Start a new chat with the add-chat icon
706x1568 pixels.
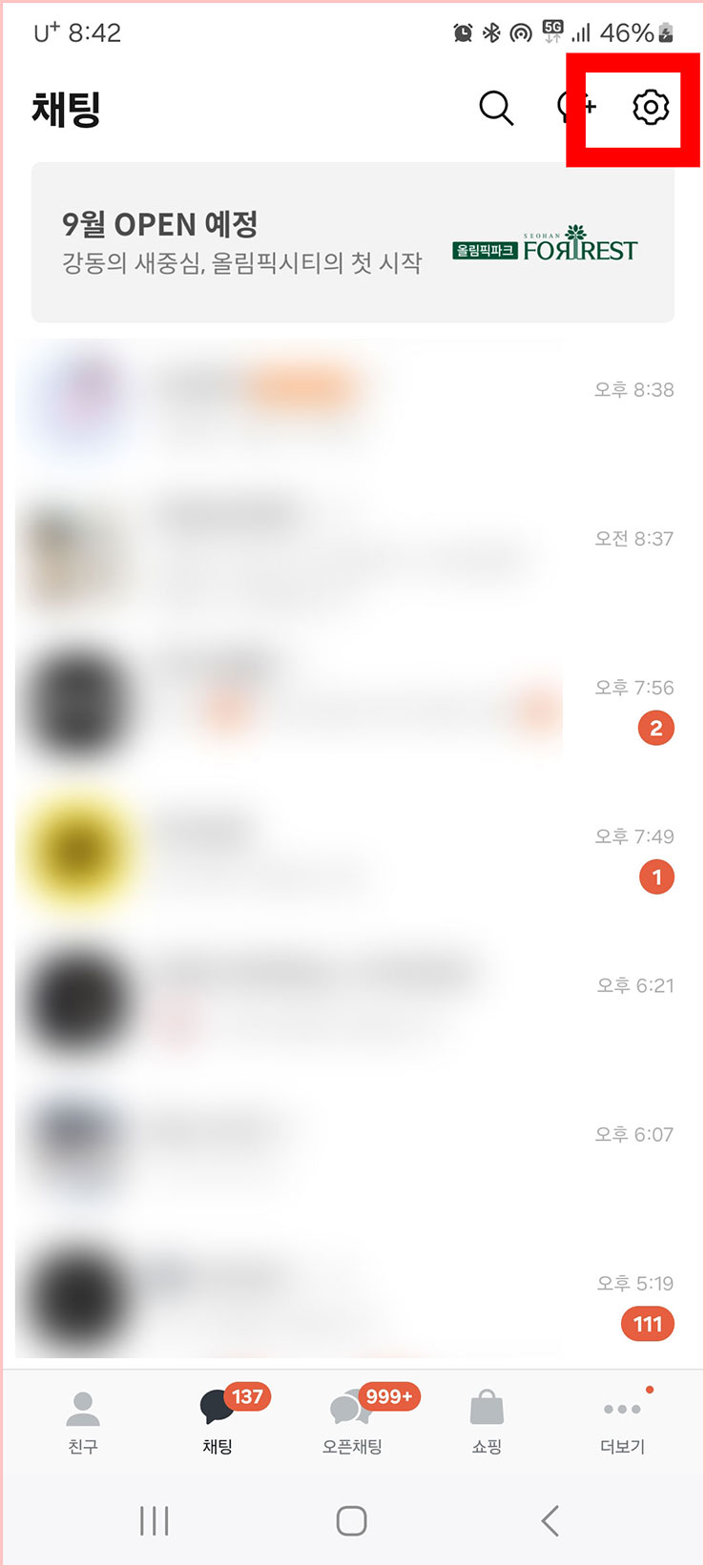point(572,109)
